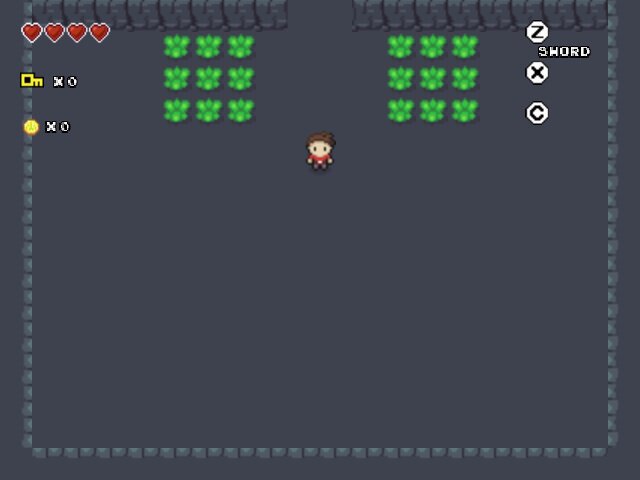Screen dimensions: 640x480
Task: Tap the C action button
Action: [537, 113]
